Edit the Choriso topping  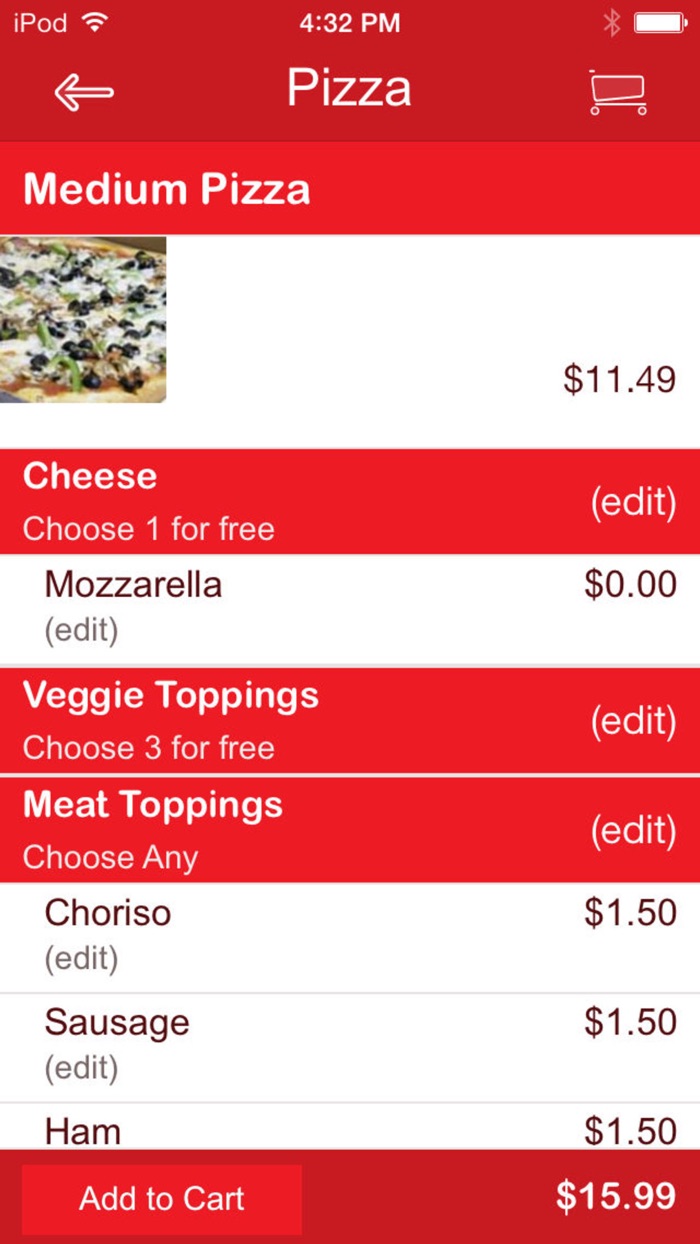pyautogui.click(x=81, y=959)
